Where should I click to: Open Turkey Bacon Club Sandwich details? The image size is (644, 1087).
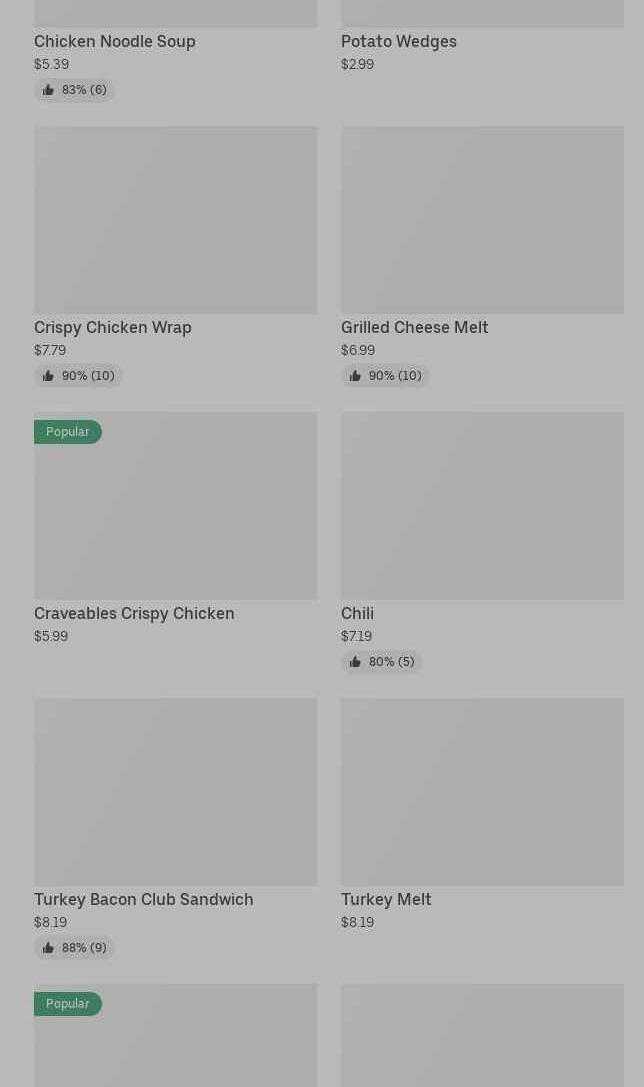(x=175, y=828)
